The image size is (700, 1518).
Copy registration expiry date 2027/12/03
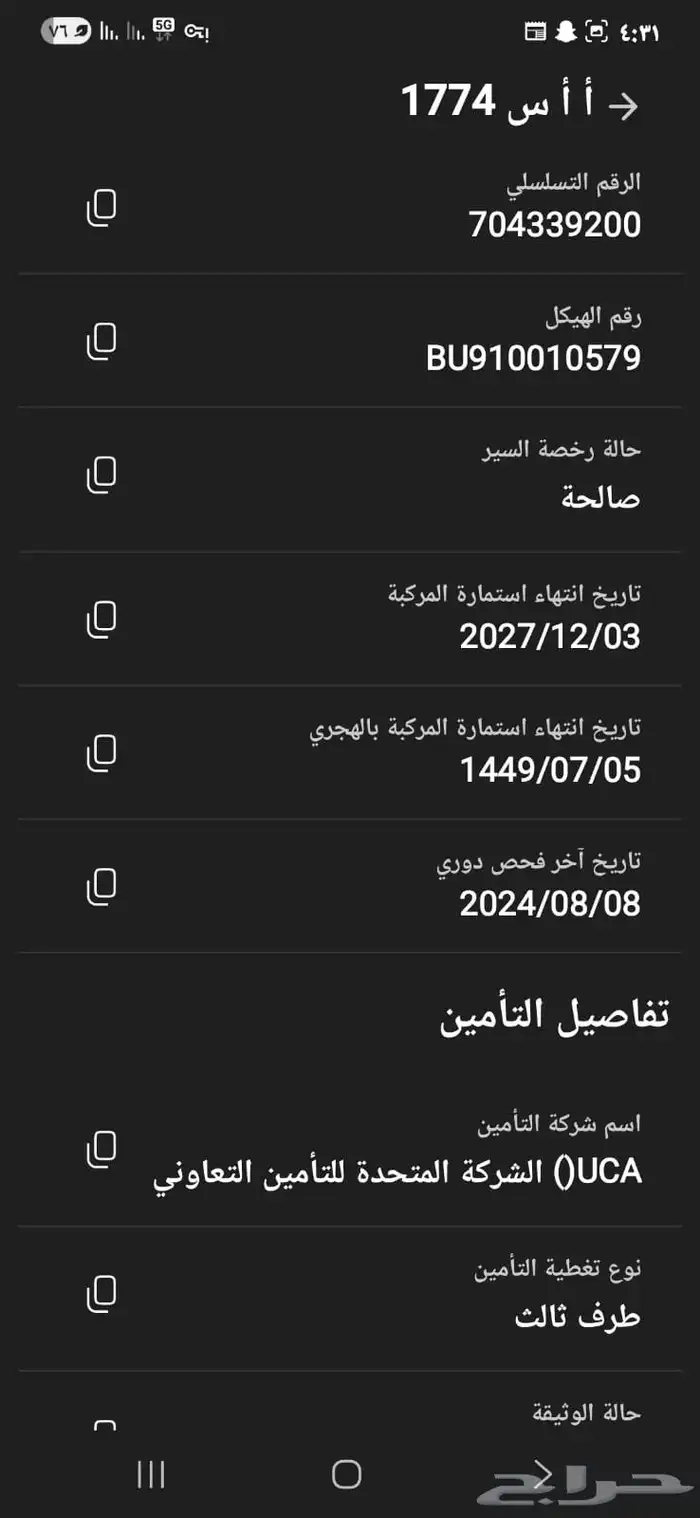pyautogui.click(x=101, y=620)
